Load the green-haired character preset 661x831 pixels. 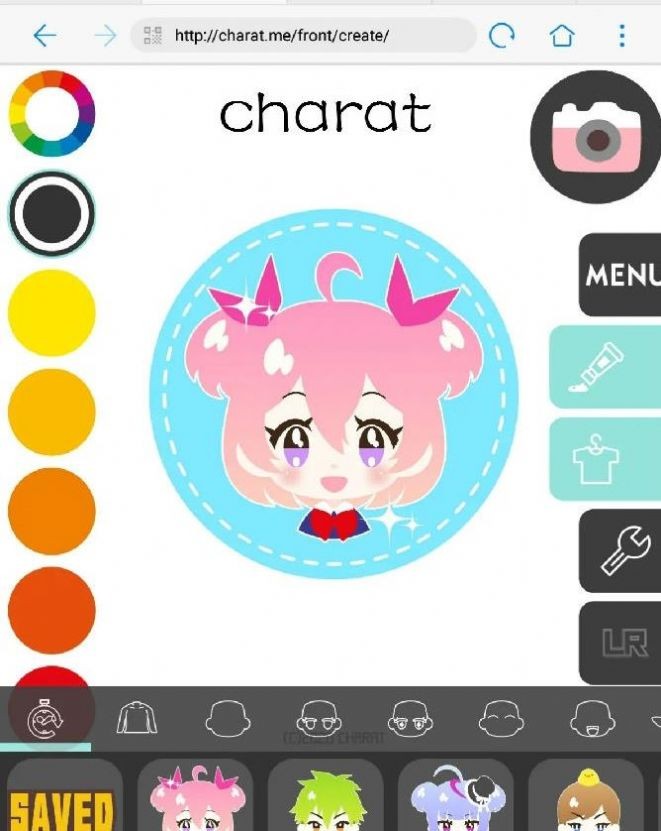[x=325, y=797]
